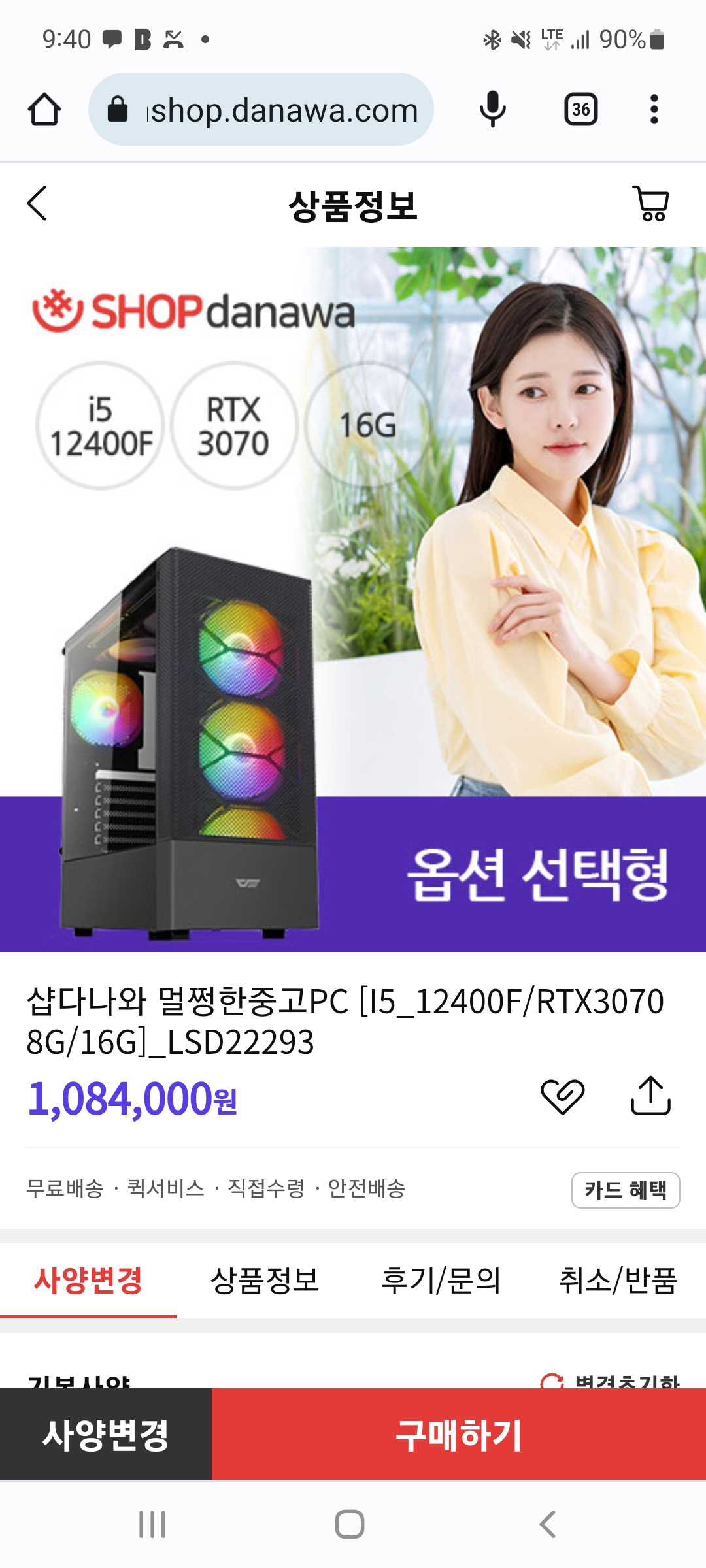Image resolution: width=706 pixels, height=1568 pixels.
Task: Open the shopping cart
Action: click(650, 204)
